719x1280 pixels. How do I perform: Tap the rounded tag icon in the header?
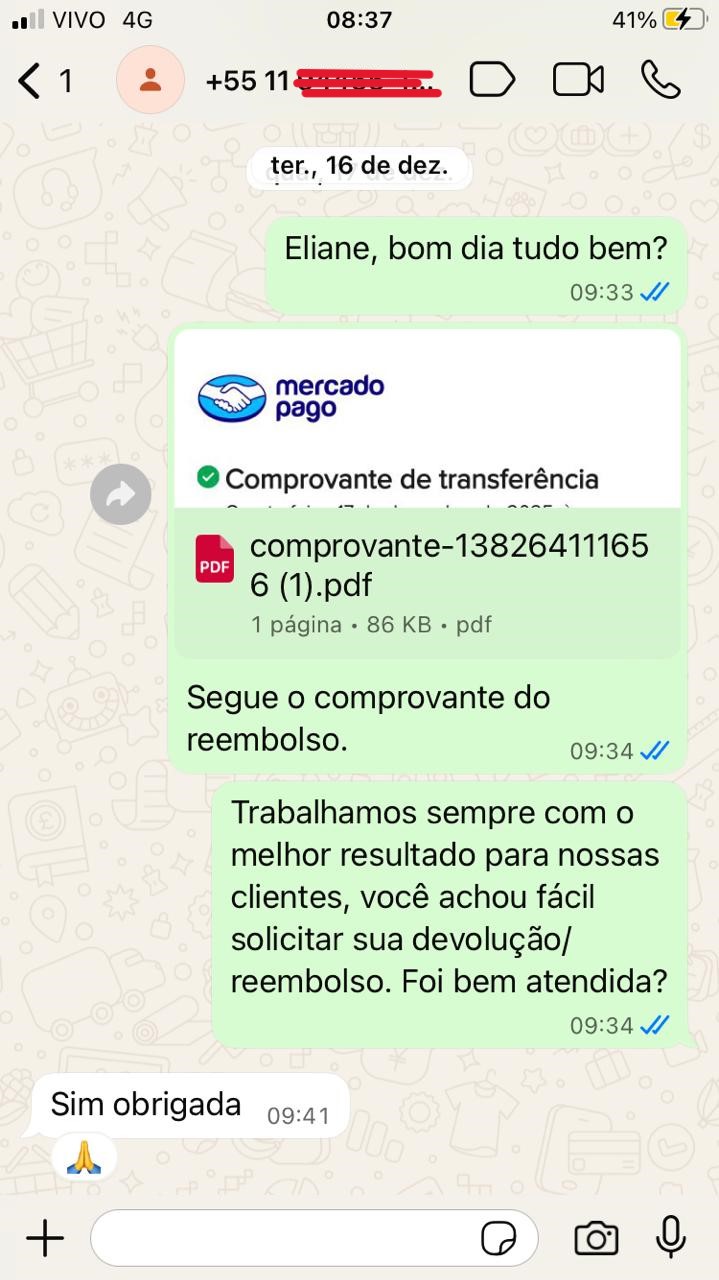click(492, 80)
